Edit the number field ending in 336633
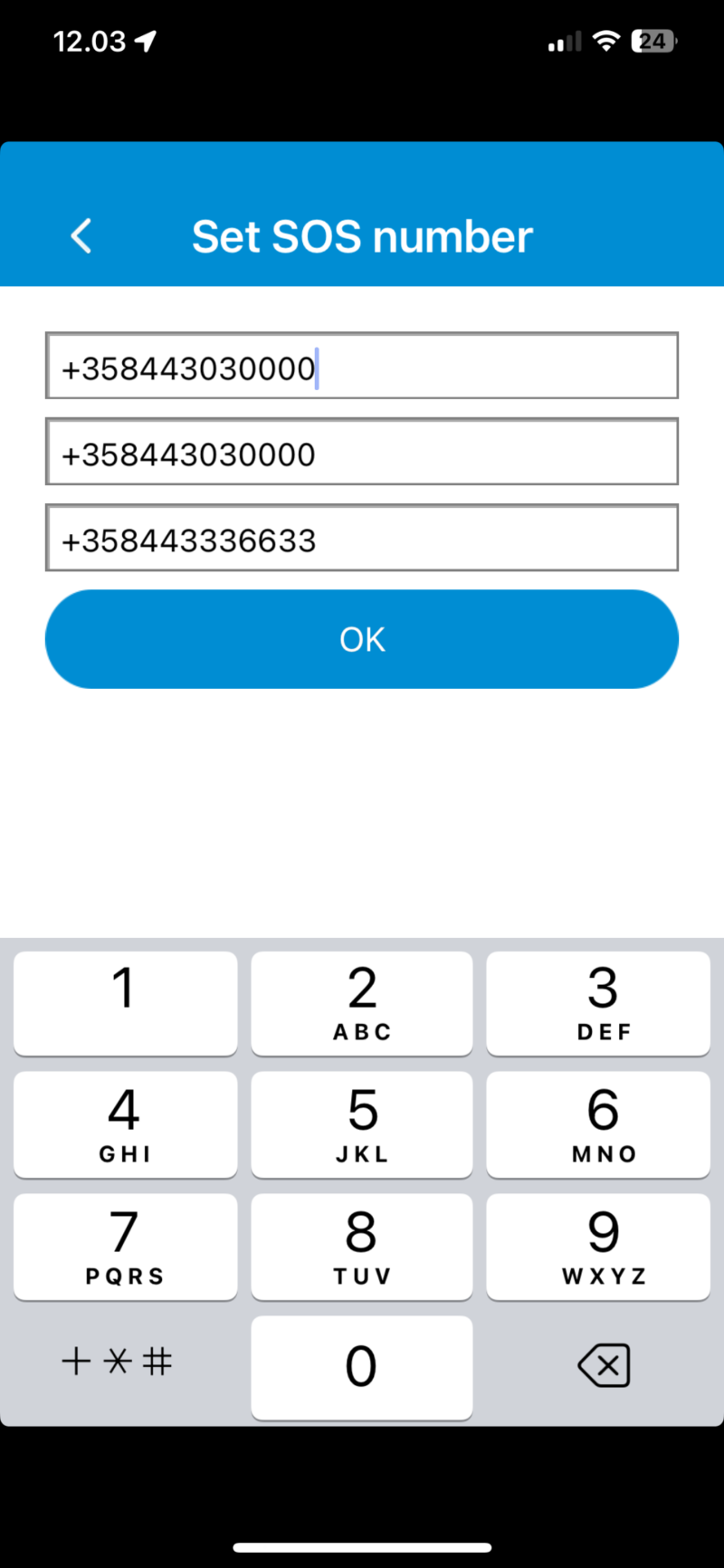724x1568 pixels. [x=362, y=540]
